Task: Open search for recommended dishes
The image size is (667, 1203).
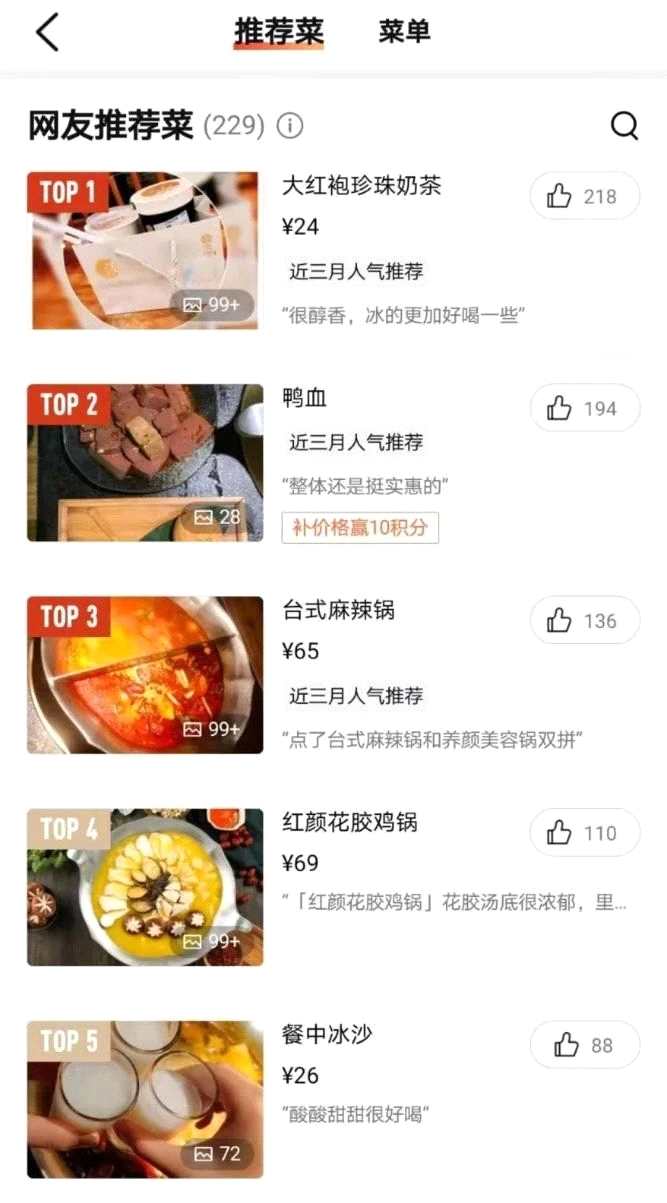Action: click(624, 126)
